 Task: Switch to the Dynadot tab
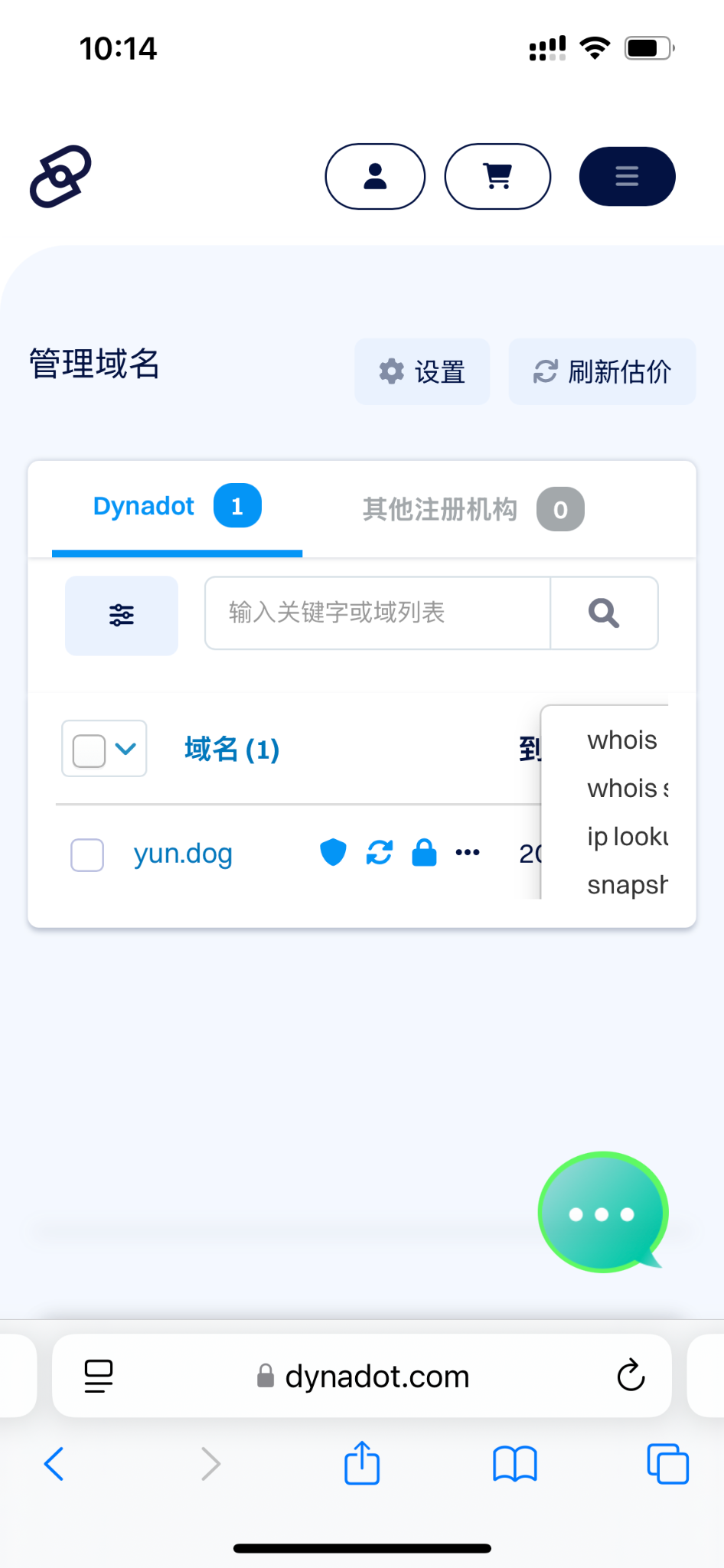[176, 507]
